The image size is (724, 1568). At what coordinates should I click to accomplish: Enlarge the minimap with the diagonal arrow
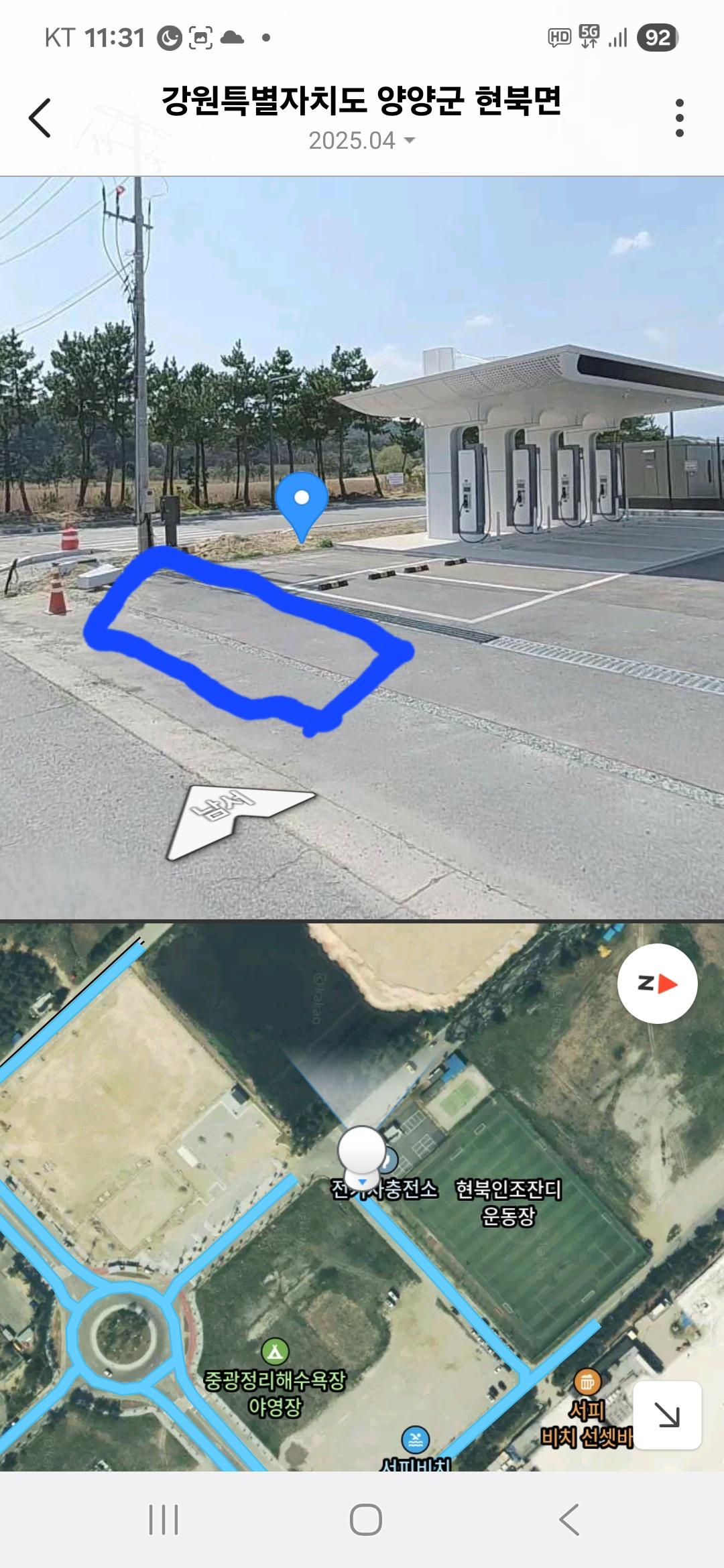pyautogui.click(x=667, y=1415)
